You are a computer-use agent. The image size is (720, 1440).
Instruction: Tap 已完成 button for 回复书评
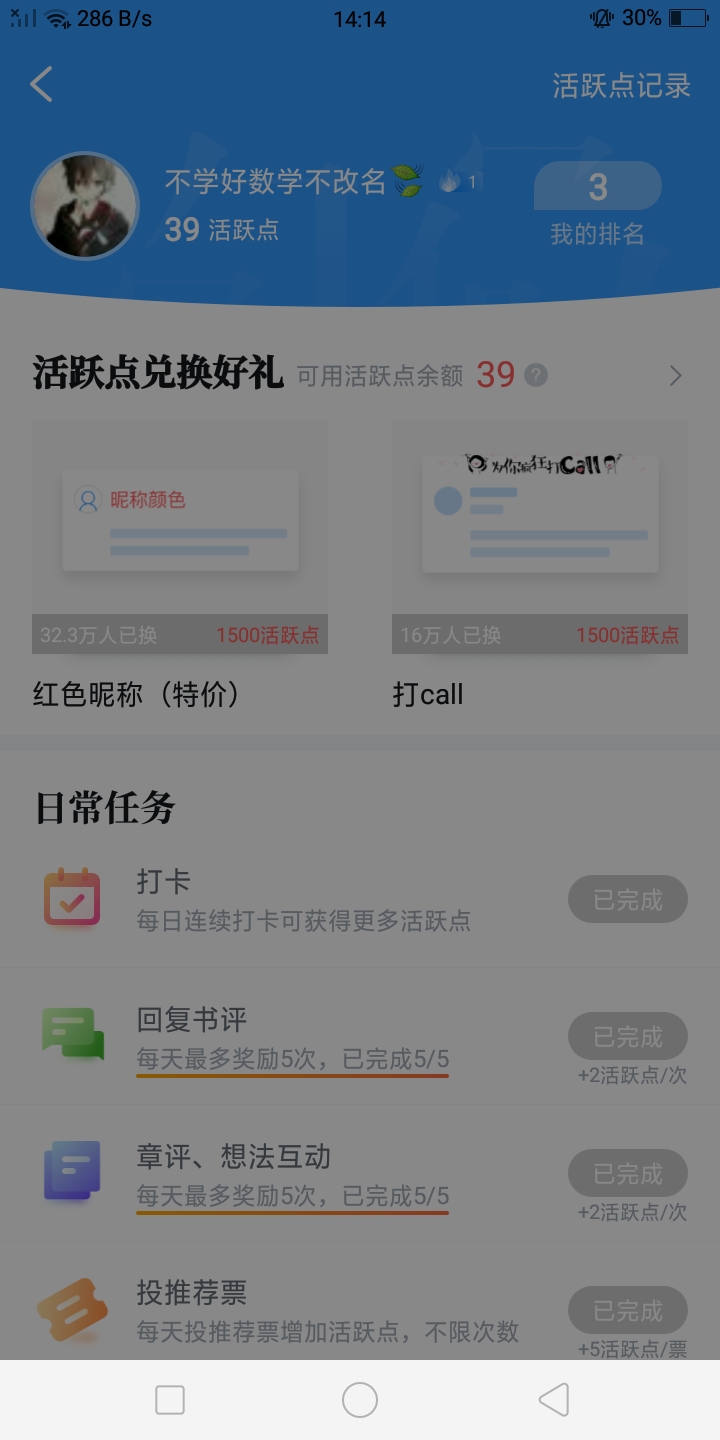click(628, 1036)
